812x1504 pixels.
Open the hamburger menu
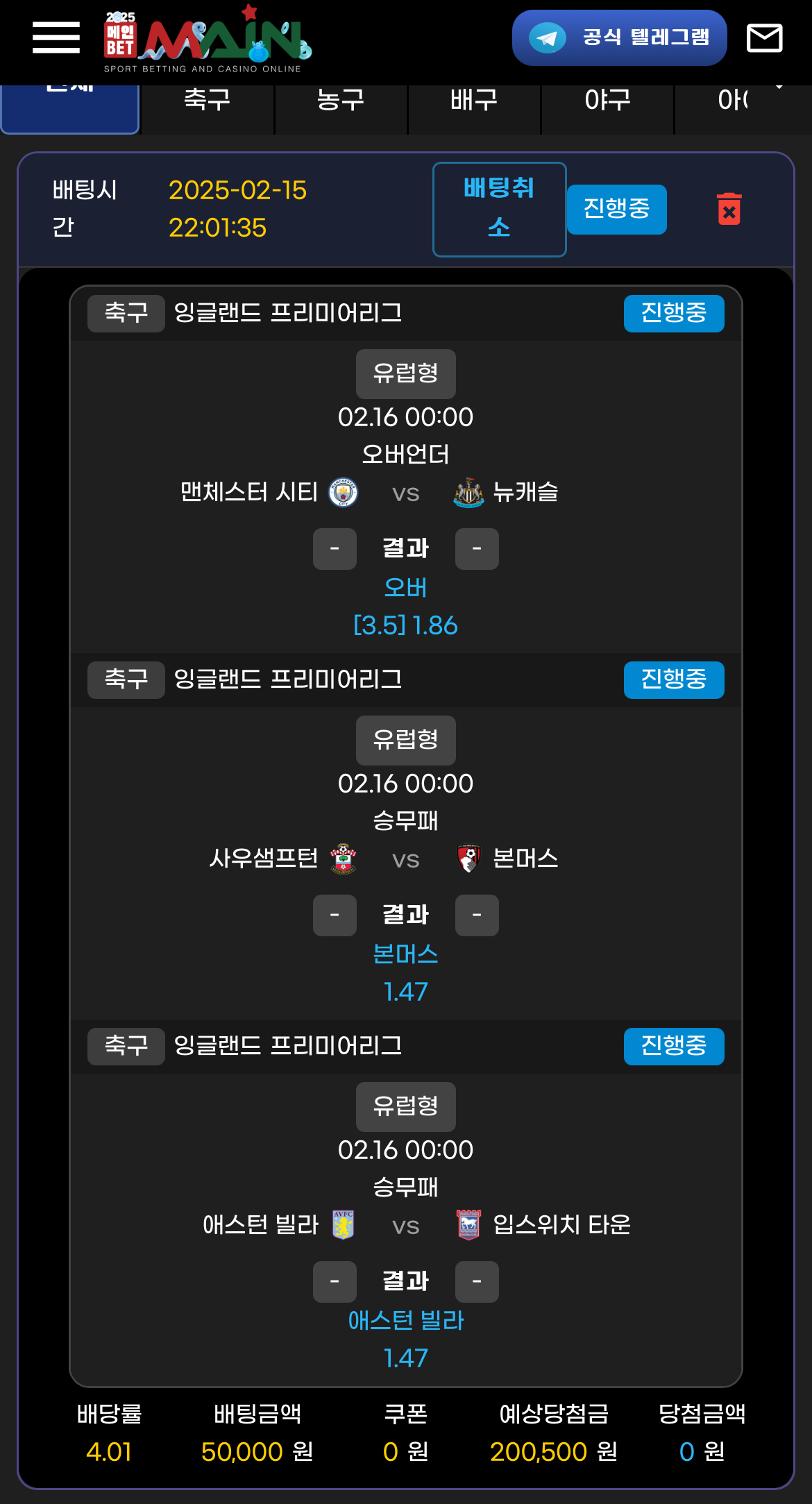56,37
